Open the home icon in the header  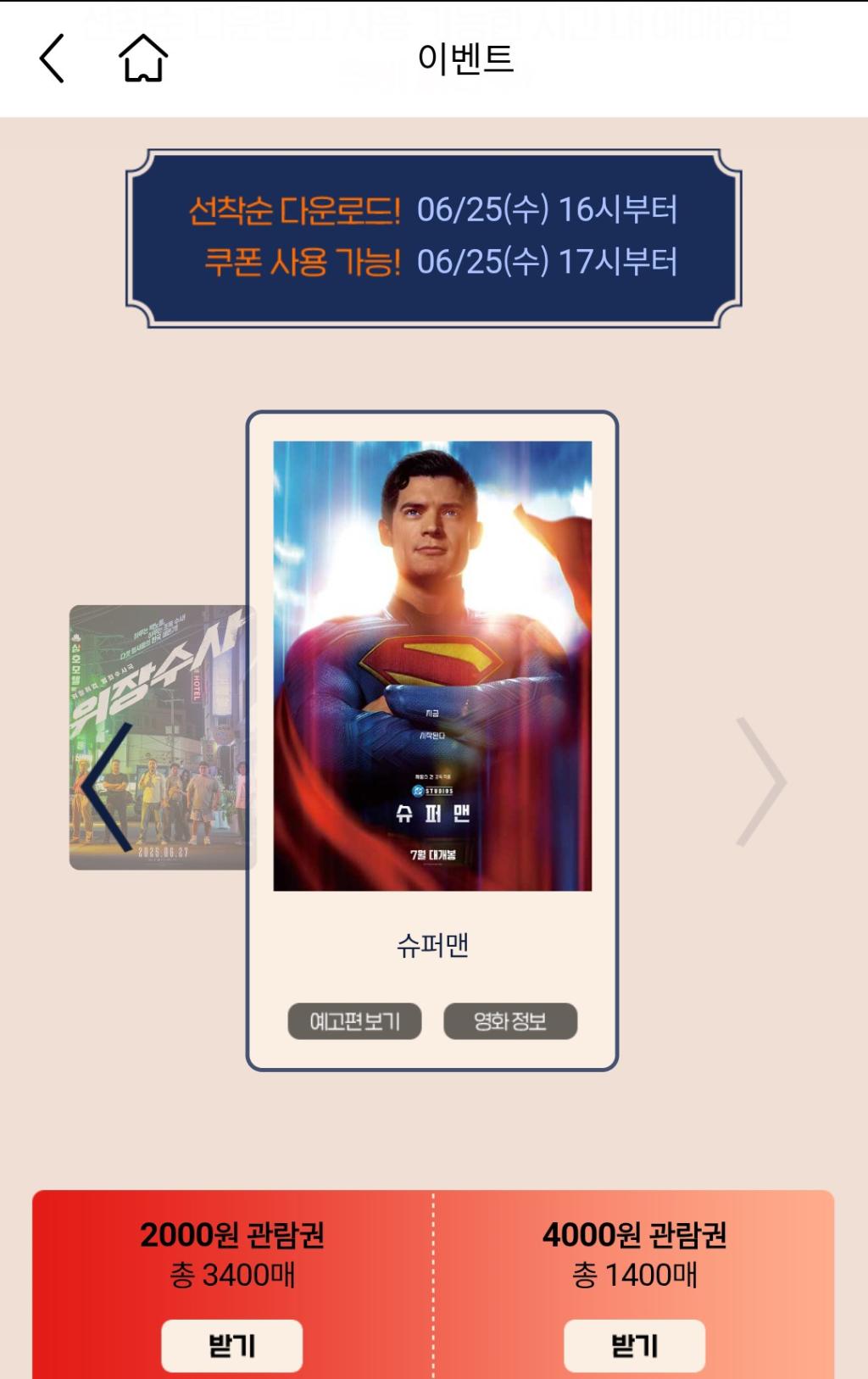143,58
